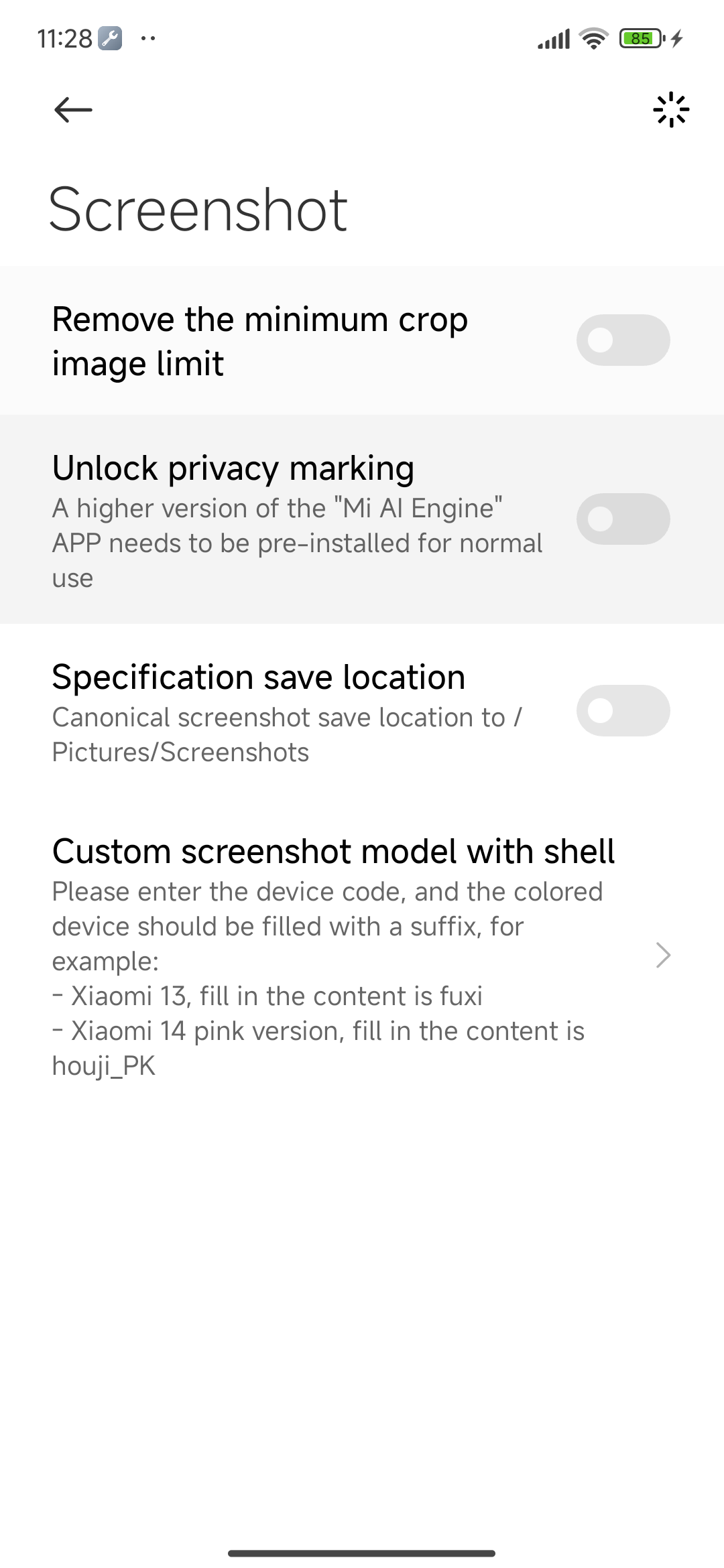Turn on Unlock privacy marking
The width and height of the screenshot is (724, 1568).
(x=623, y=519)
